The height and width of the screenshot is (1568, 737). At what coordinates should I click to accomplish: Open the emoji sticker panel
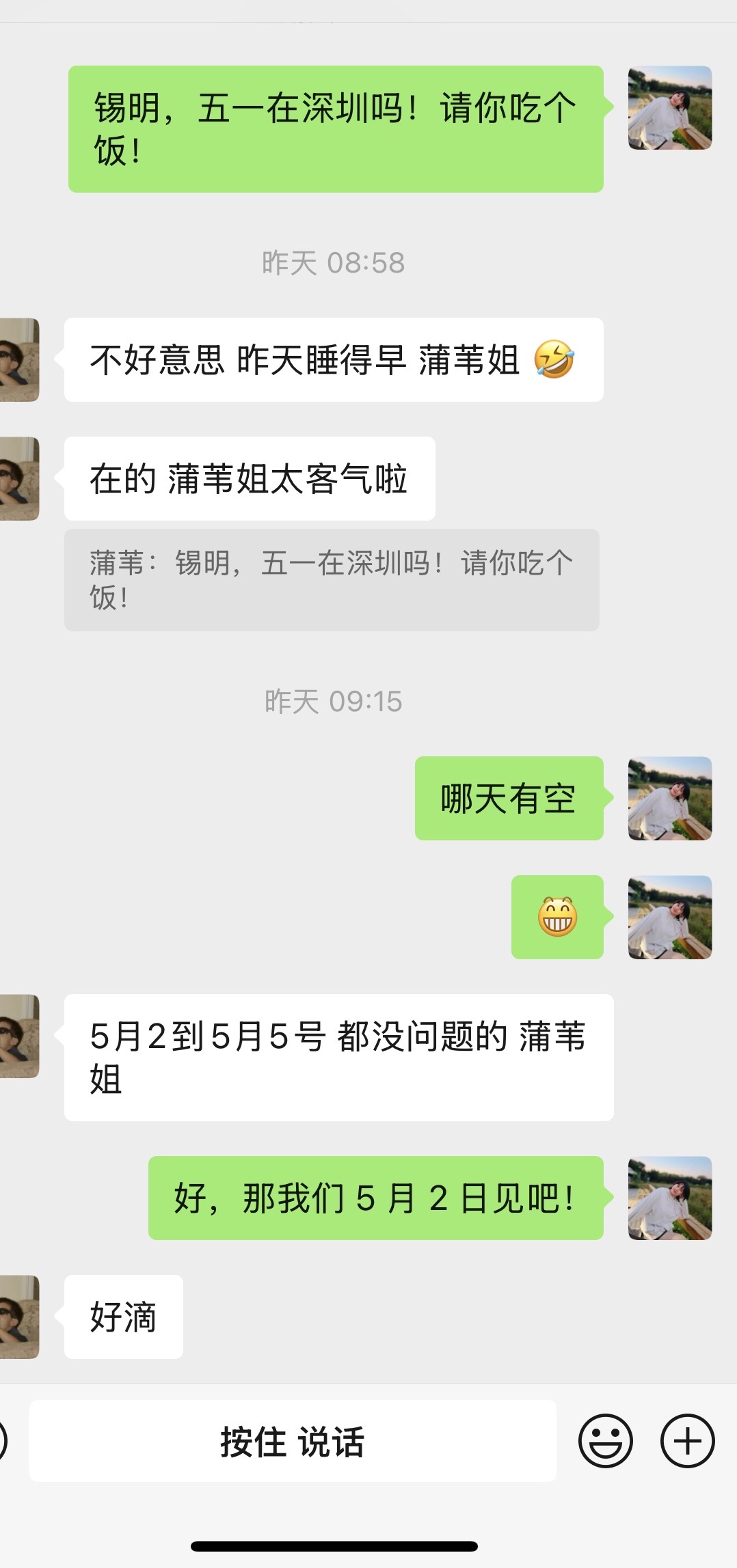pos(606,1441)
